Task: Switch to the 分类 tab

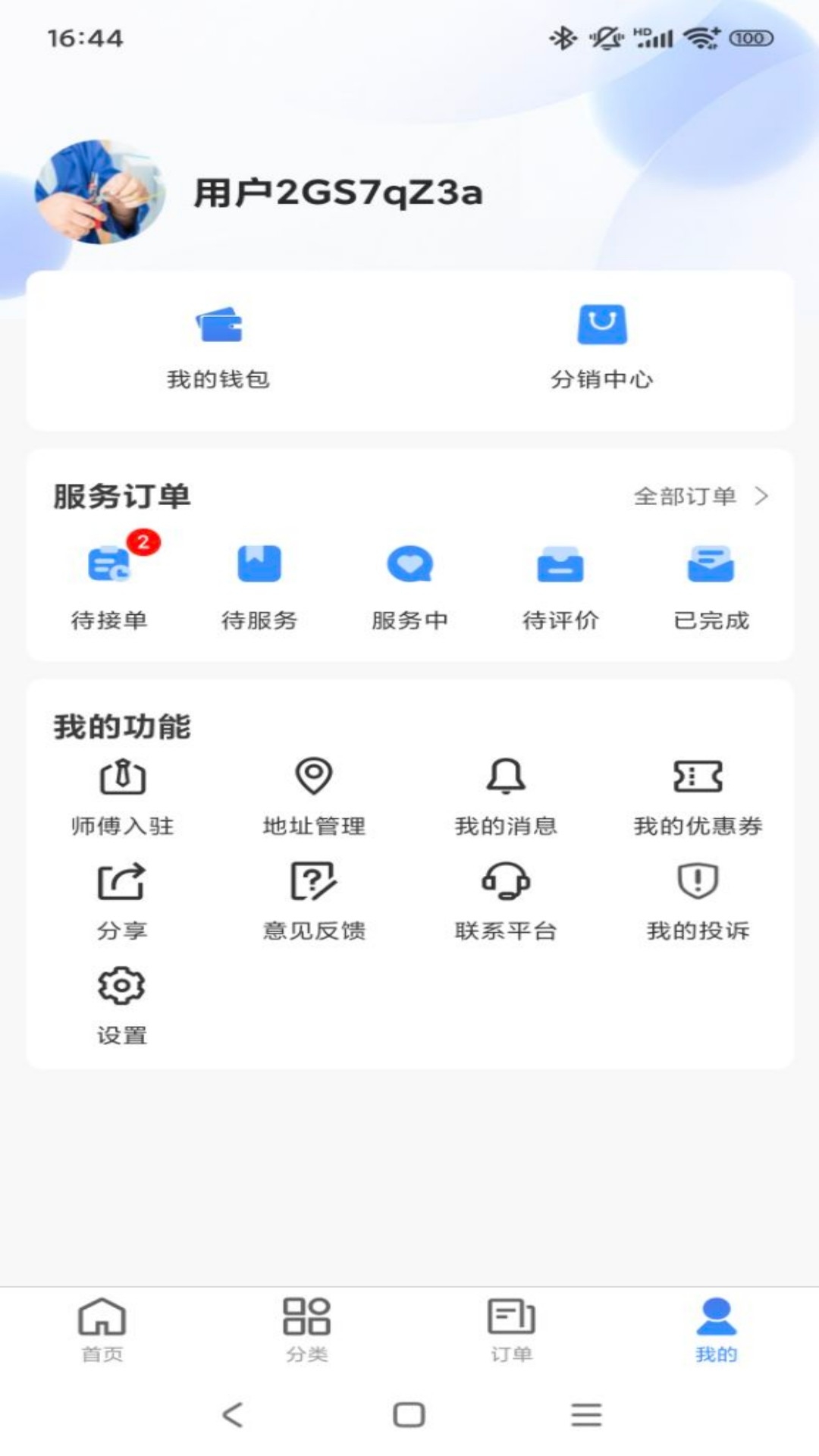Action: point(307,1330)
